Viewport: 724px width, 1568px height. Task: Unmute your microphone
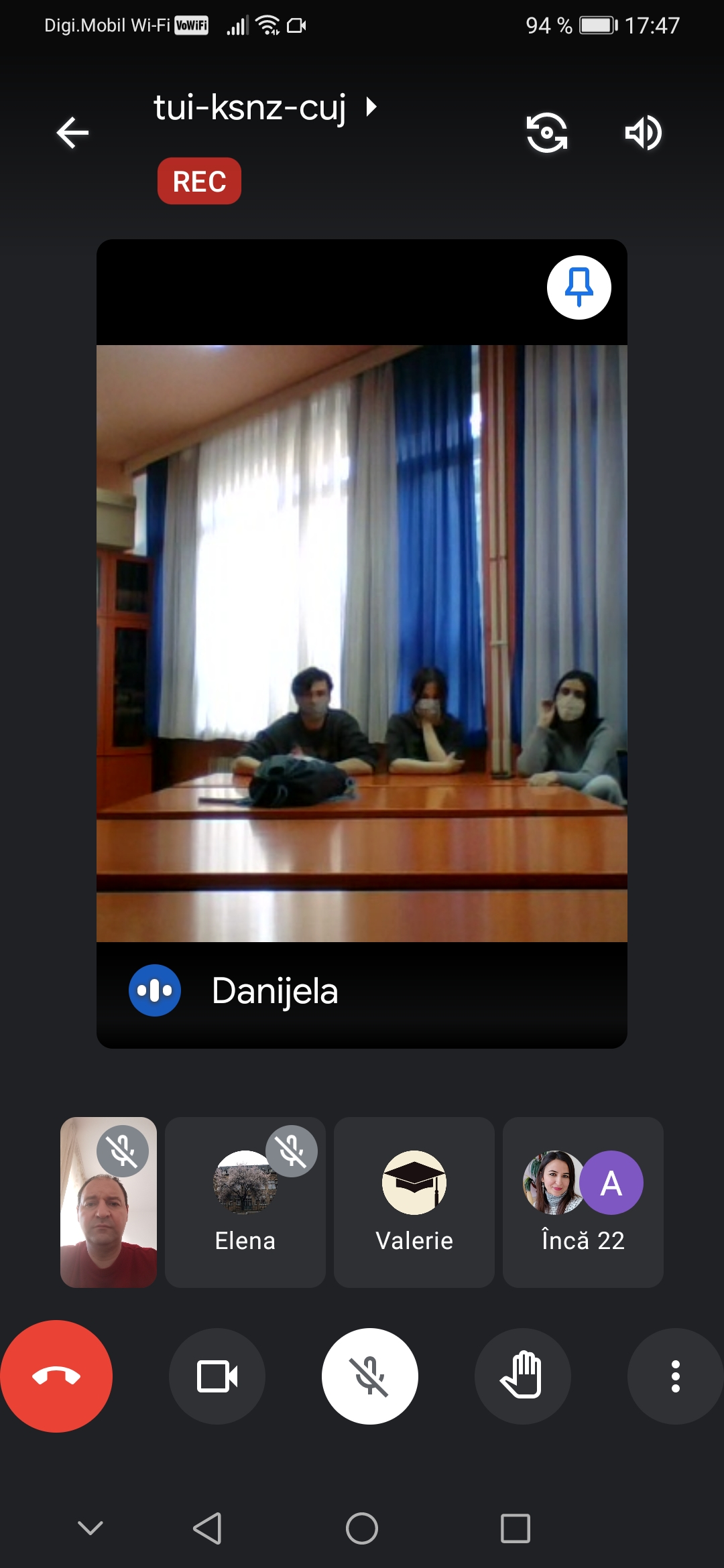[x=370, y=1376]
